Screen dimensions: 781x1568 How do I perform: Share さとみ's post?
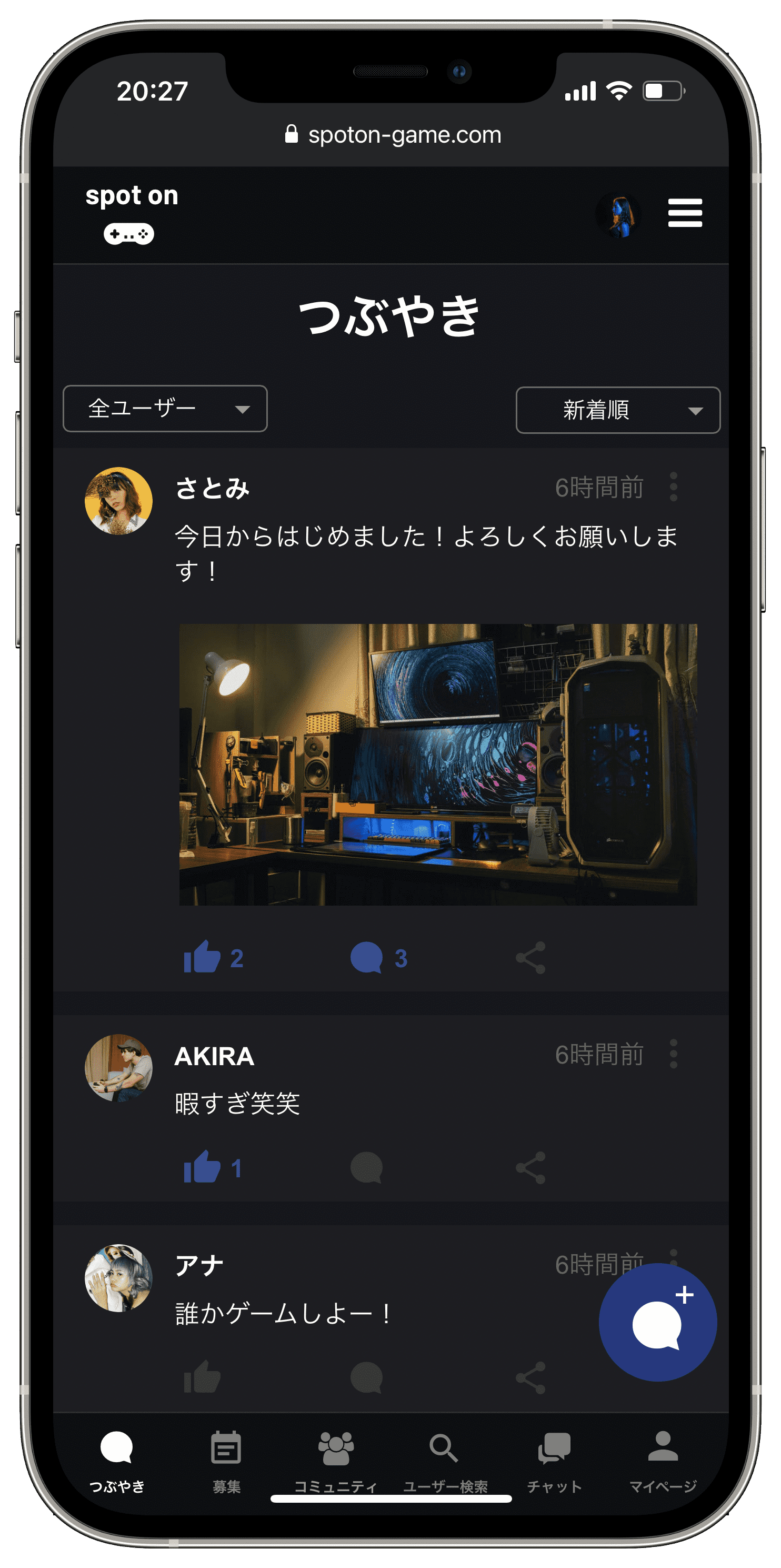530,958
